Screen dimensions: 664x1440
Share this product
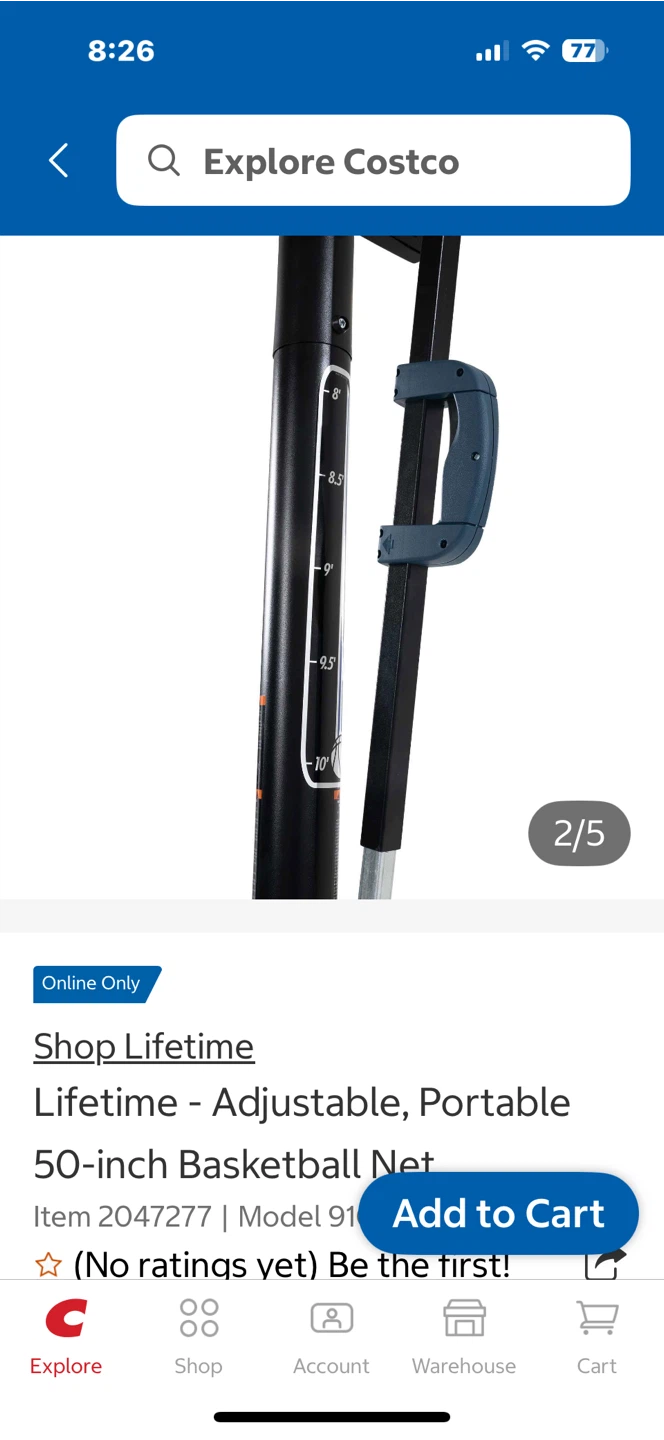[x=605, y=1263]
